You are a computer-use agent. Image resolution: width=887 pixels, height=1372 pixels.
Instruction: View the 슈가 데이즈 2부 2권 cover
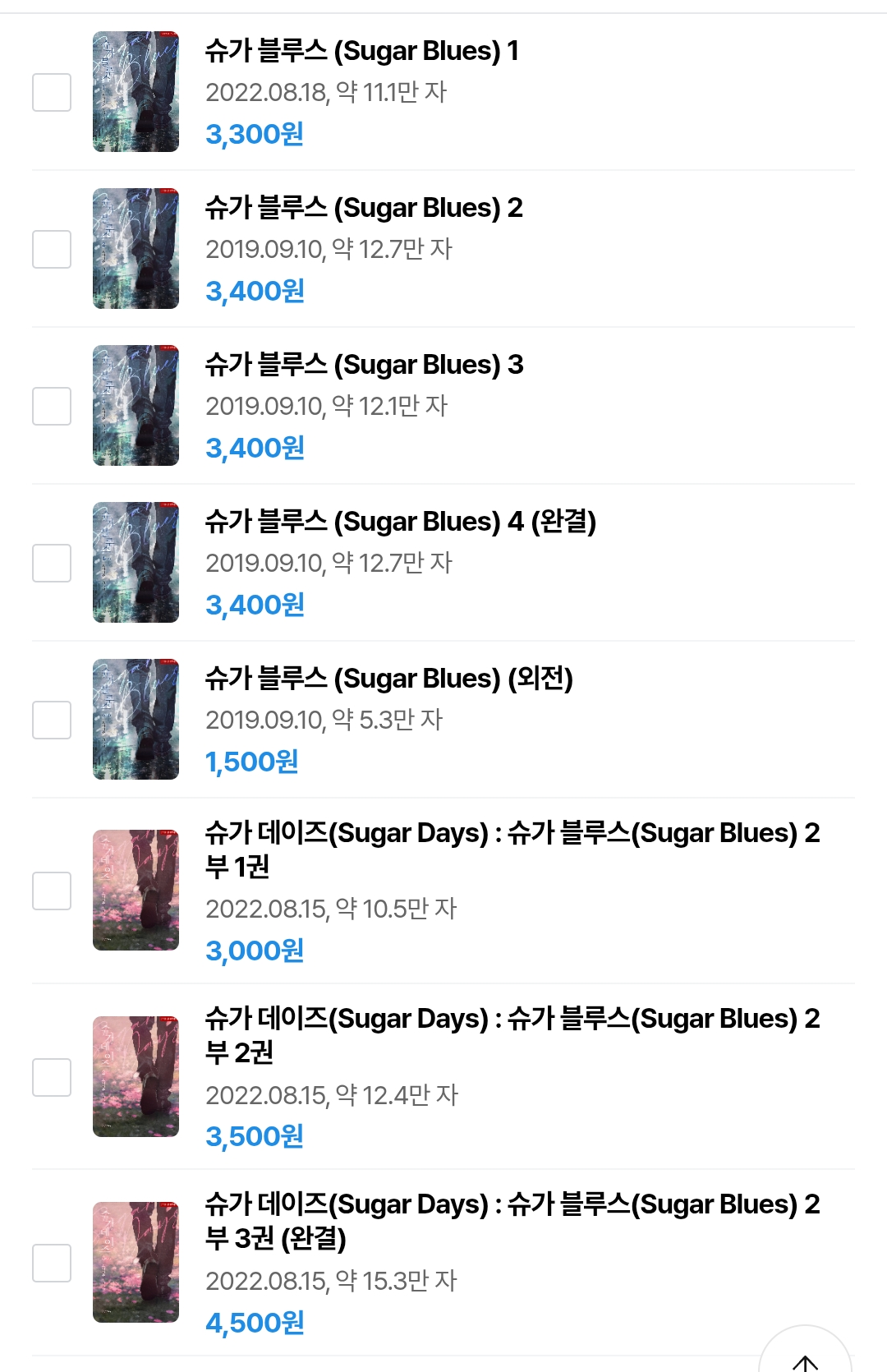click(x=136, y=1077)
